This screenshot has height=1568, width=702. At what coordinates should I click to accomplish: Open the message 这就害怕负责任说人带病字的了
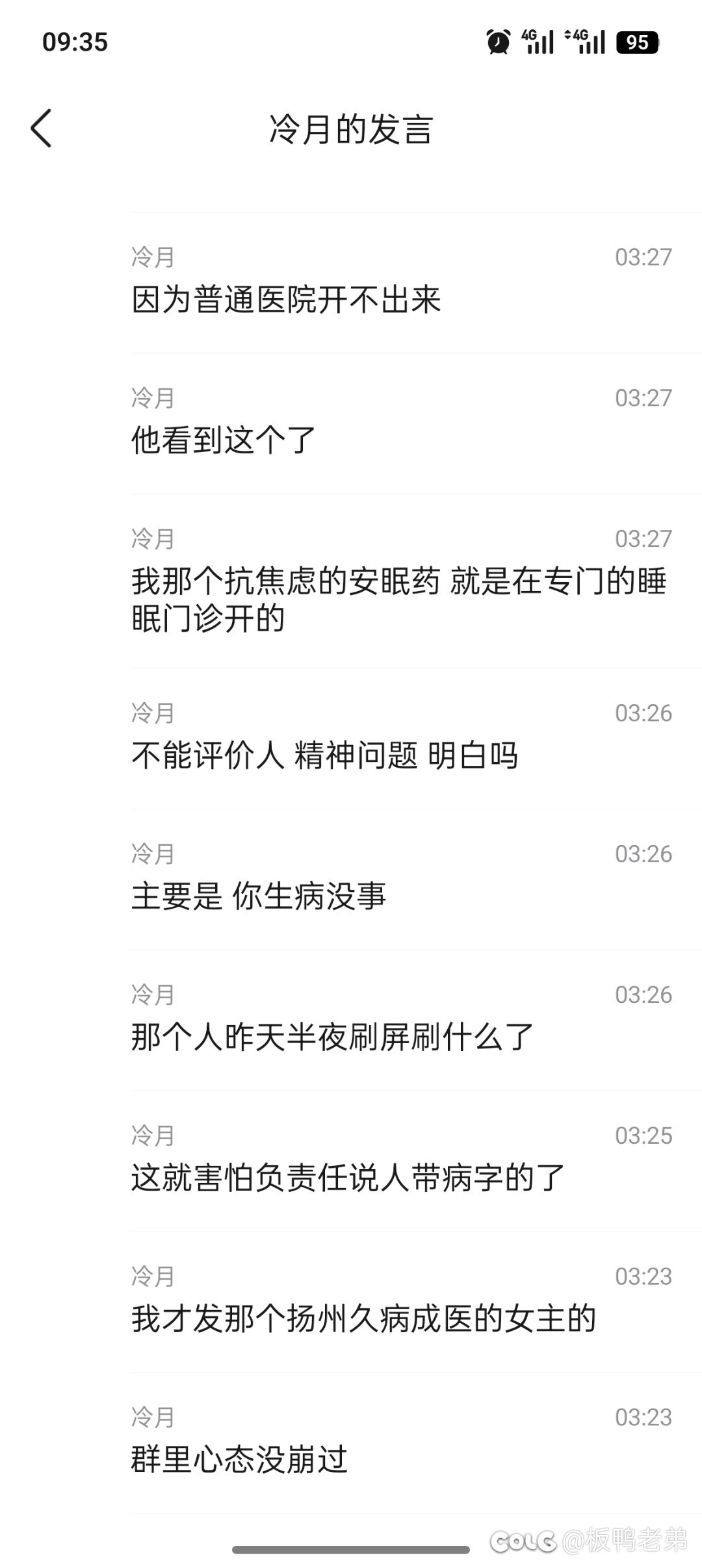pyautogui.click(x=348, y=1178)
